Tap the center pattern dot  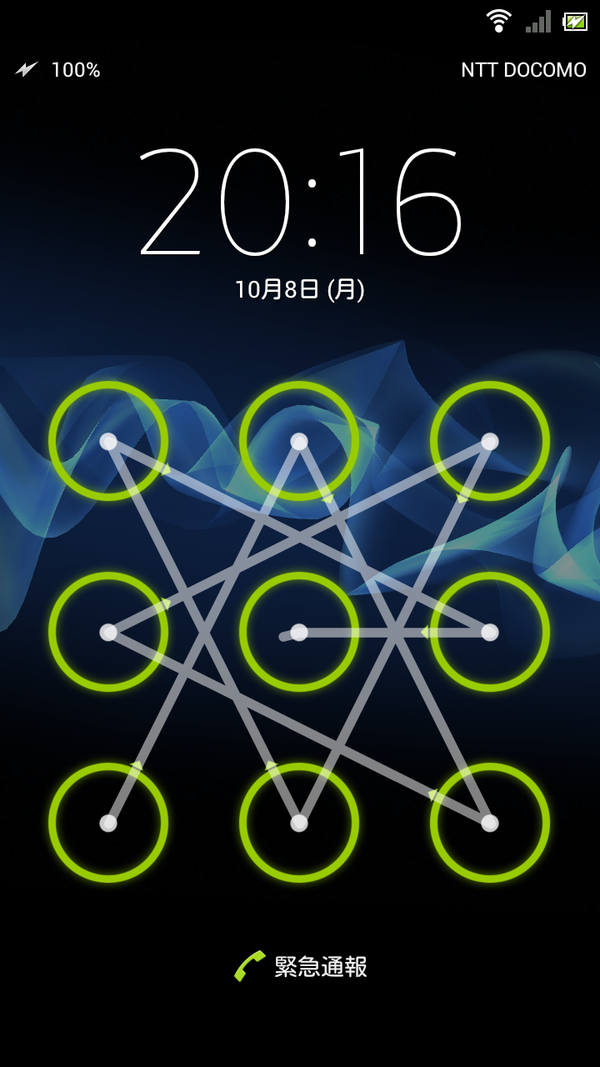pyautogui.click(x=299, y=632)
